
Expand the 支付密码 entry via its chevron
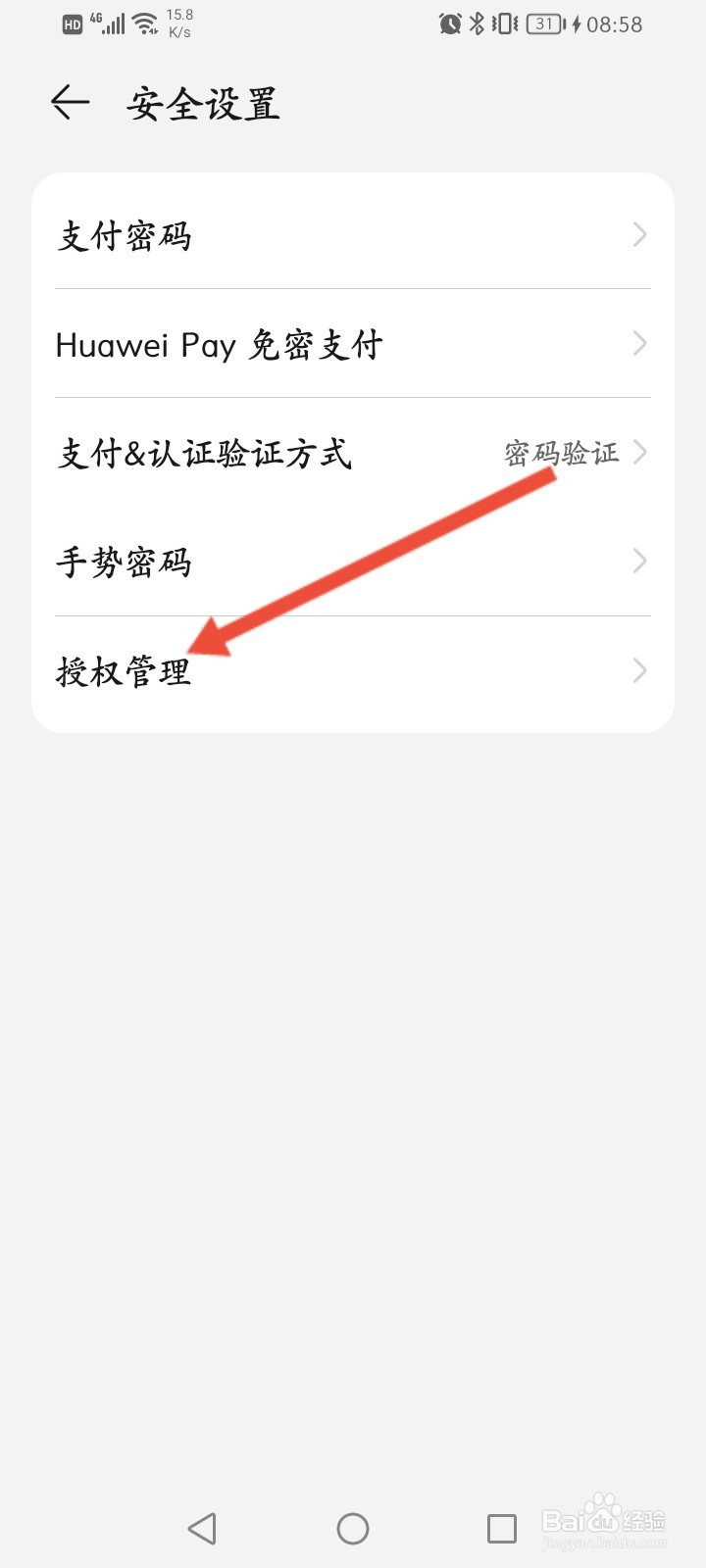click(x=639, y=235)
